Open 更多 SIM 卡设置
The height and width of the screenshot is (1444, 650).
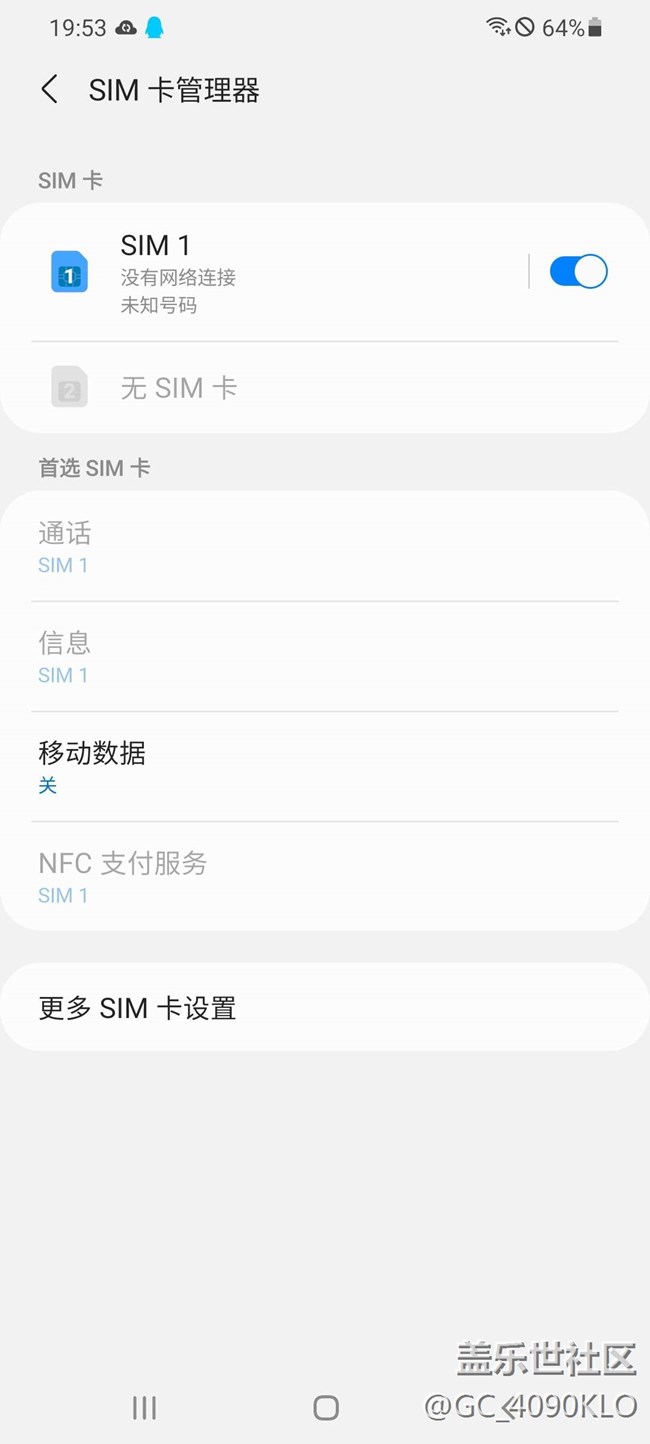(325, 1008)
